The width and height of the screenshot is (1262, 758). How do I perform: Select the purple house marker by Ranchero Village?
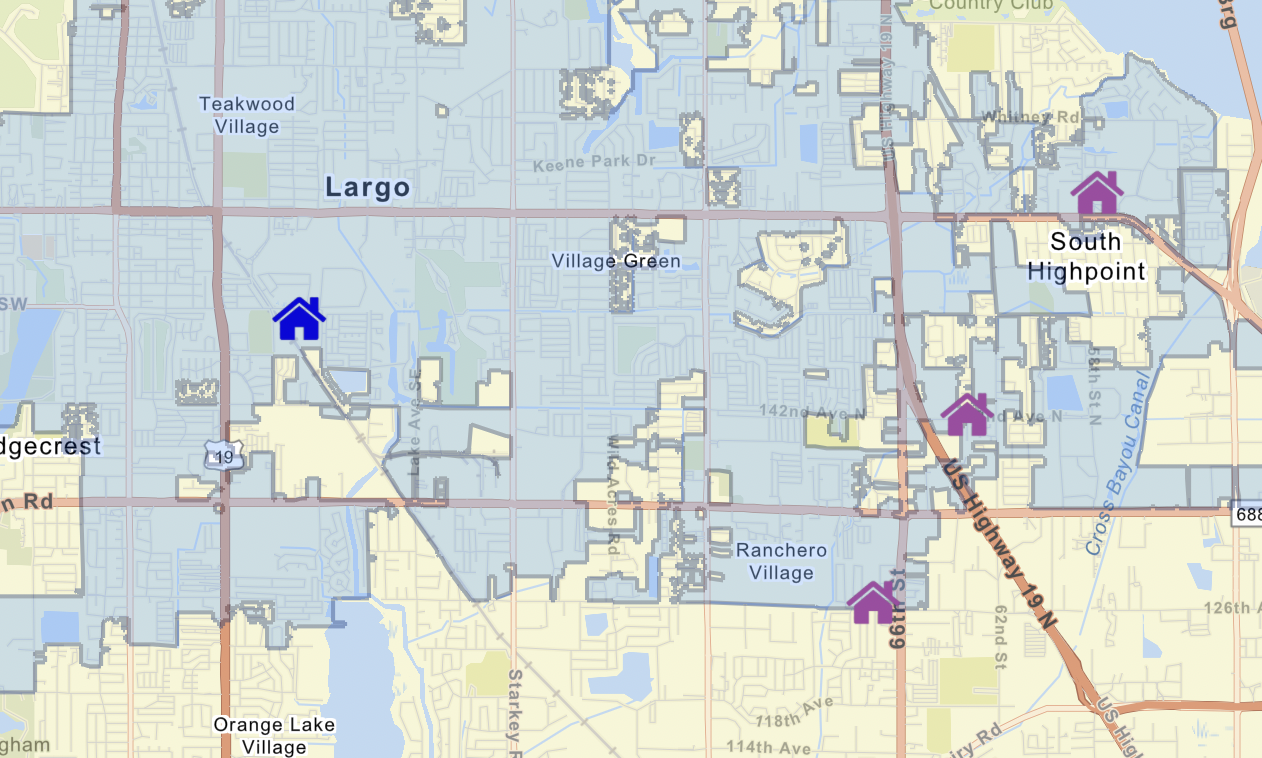pyautogui.click(x=873, y=603)
